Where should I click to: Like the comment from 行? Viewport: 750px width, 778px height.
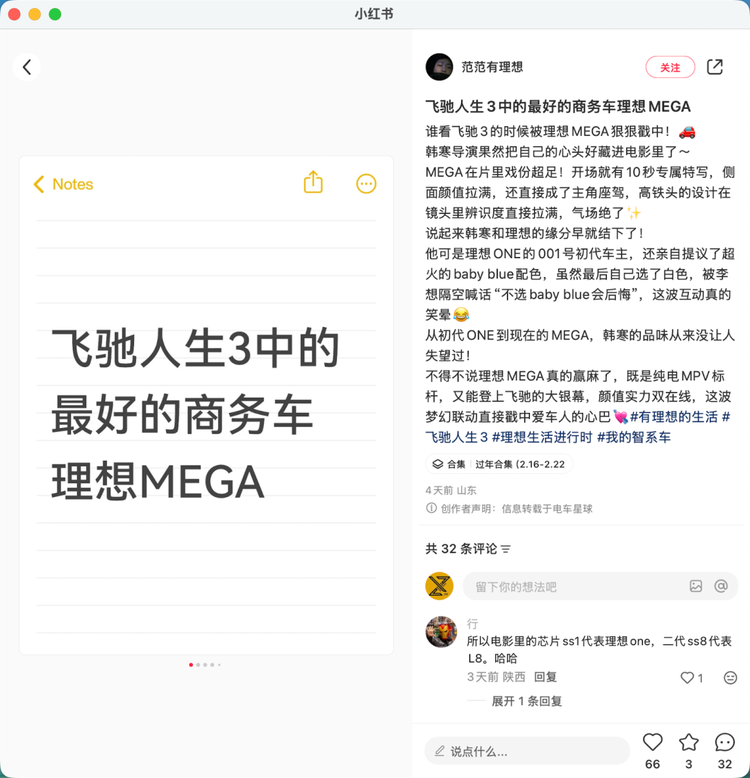pyautogui.click(x=688, y=677)
